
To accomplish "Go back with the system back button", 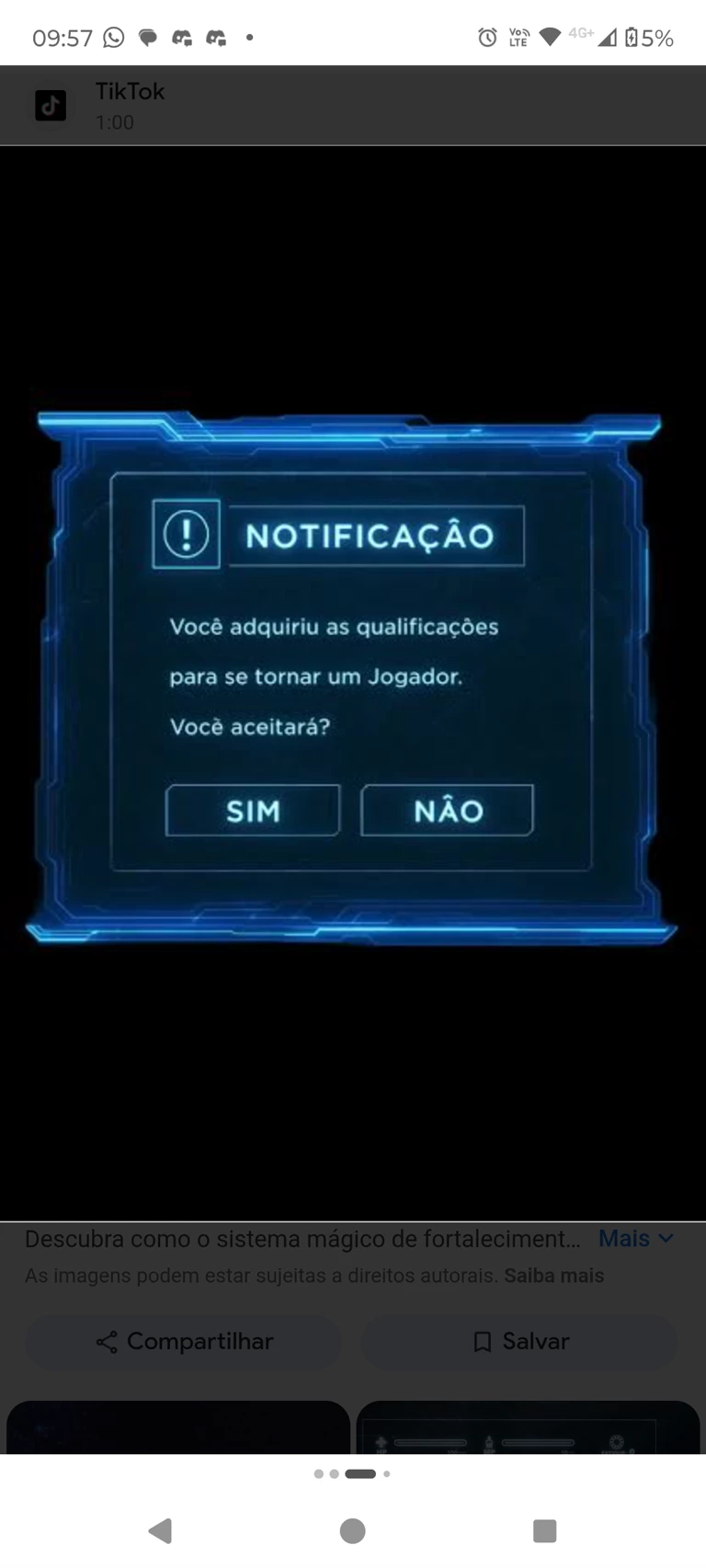I will click(x=161, y=1530).
